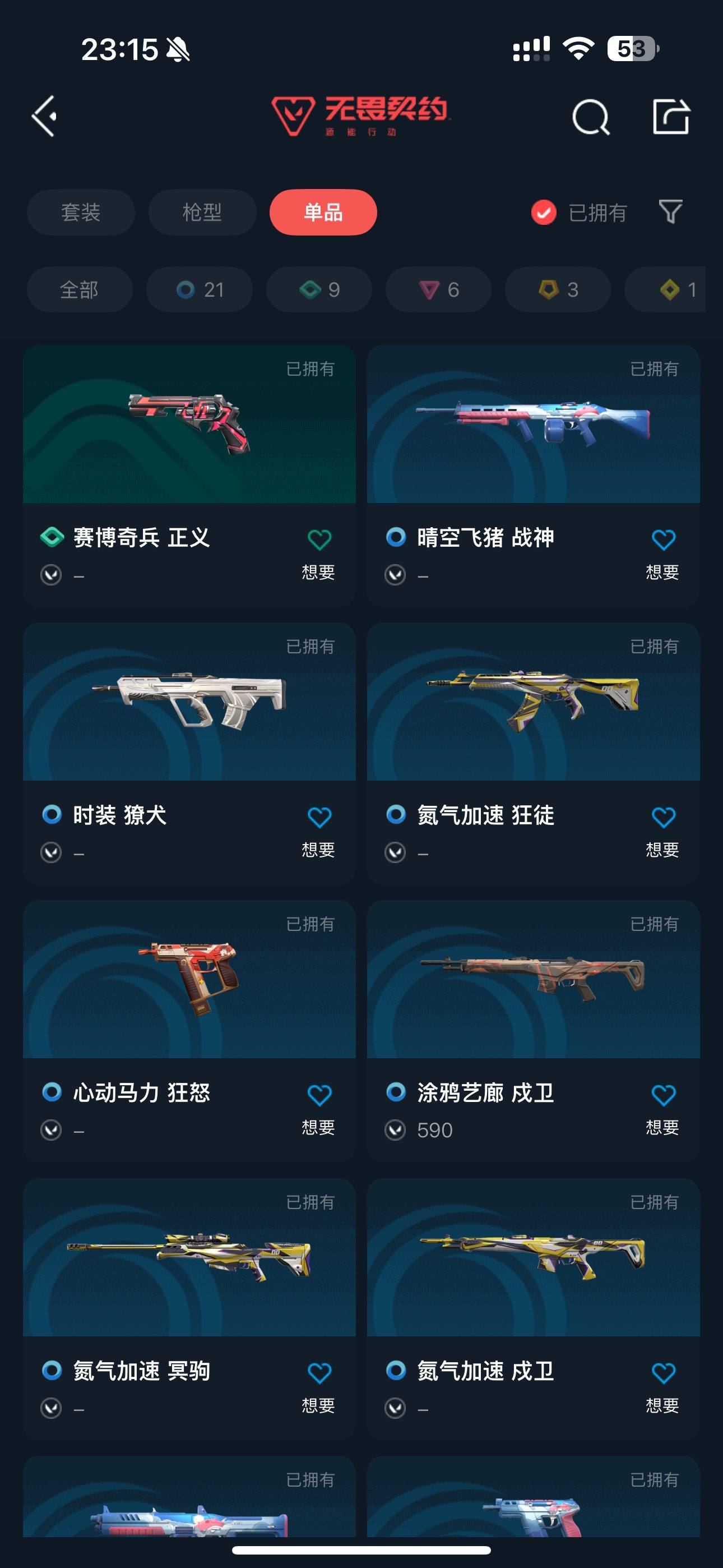Select the pink rarity filter showing 6
This screenshot has width=723, height=1568.
pos(438,290)
